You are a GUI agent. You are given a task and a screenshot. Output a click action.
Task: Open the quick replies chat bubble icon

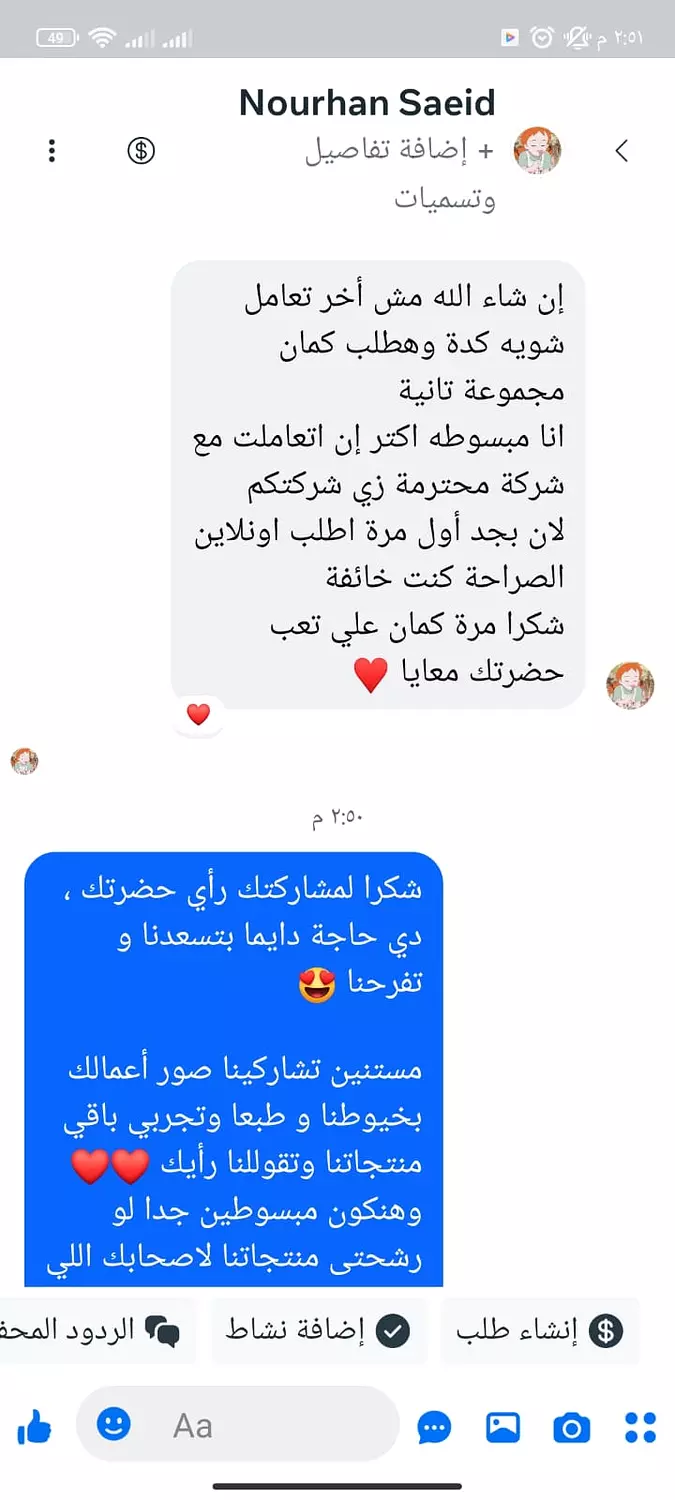pyautogui.click(x=434, y=1427)
